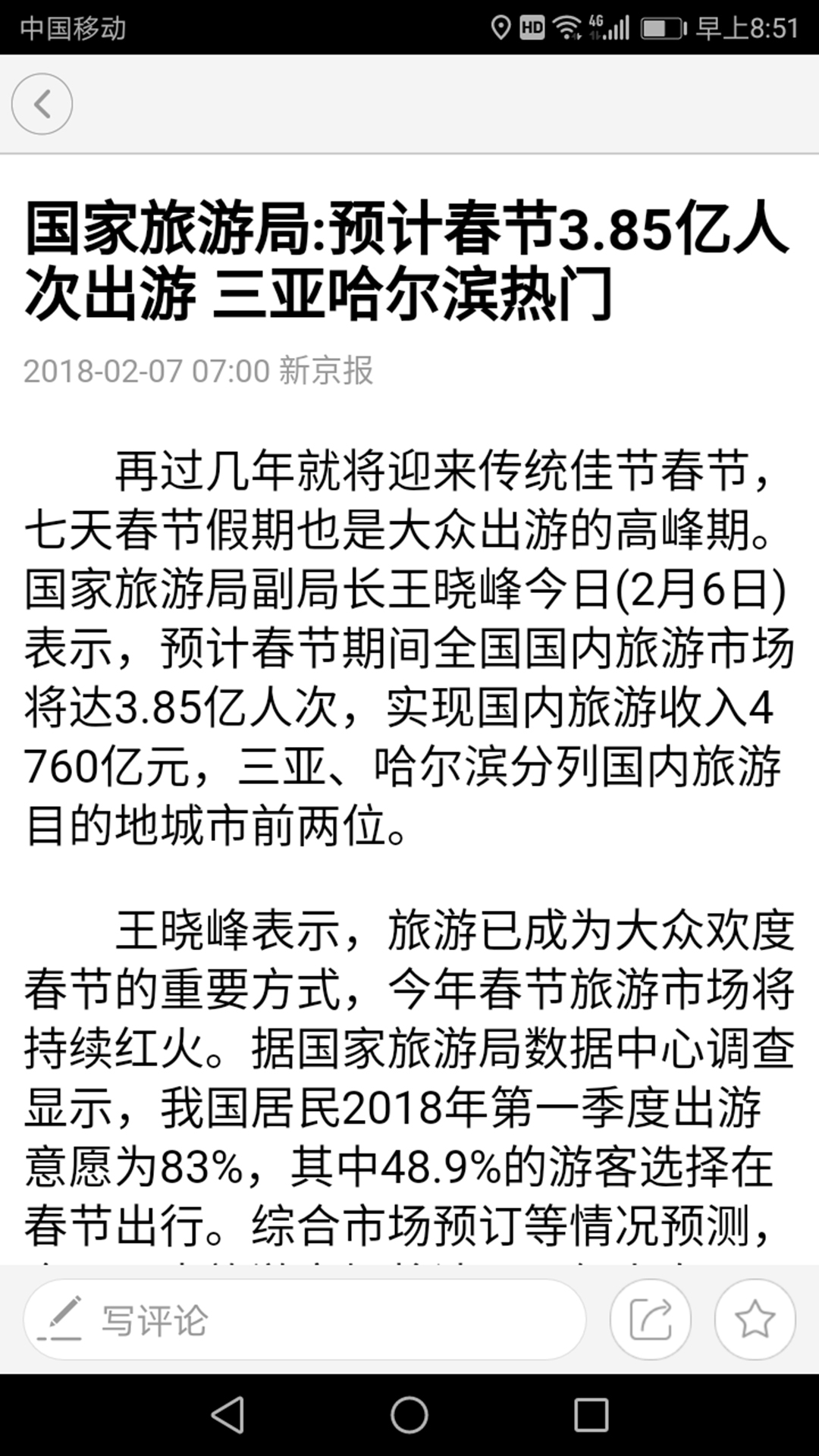This screenshot has width=819, height=1456.
Task: Share this news article
Action: 650,1319
